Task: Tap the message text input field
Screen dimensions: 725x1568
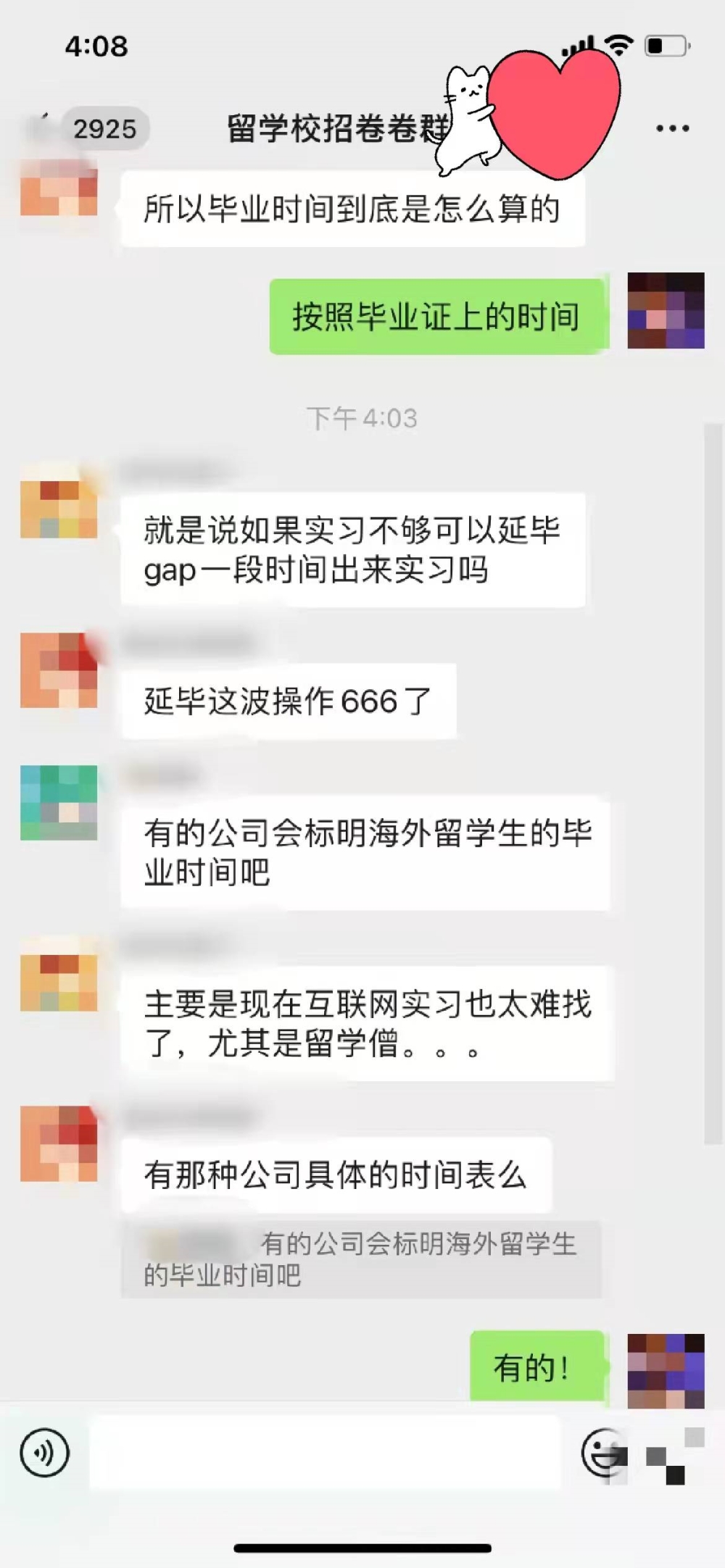Action: click(325, 1452)
